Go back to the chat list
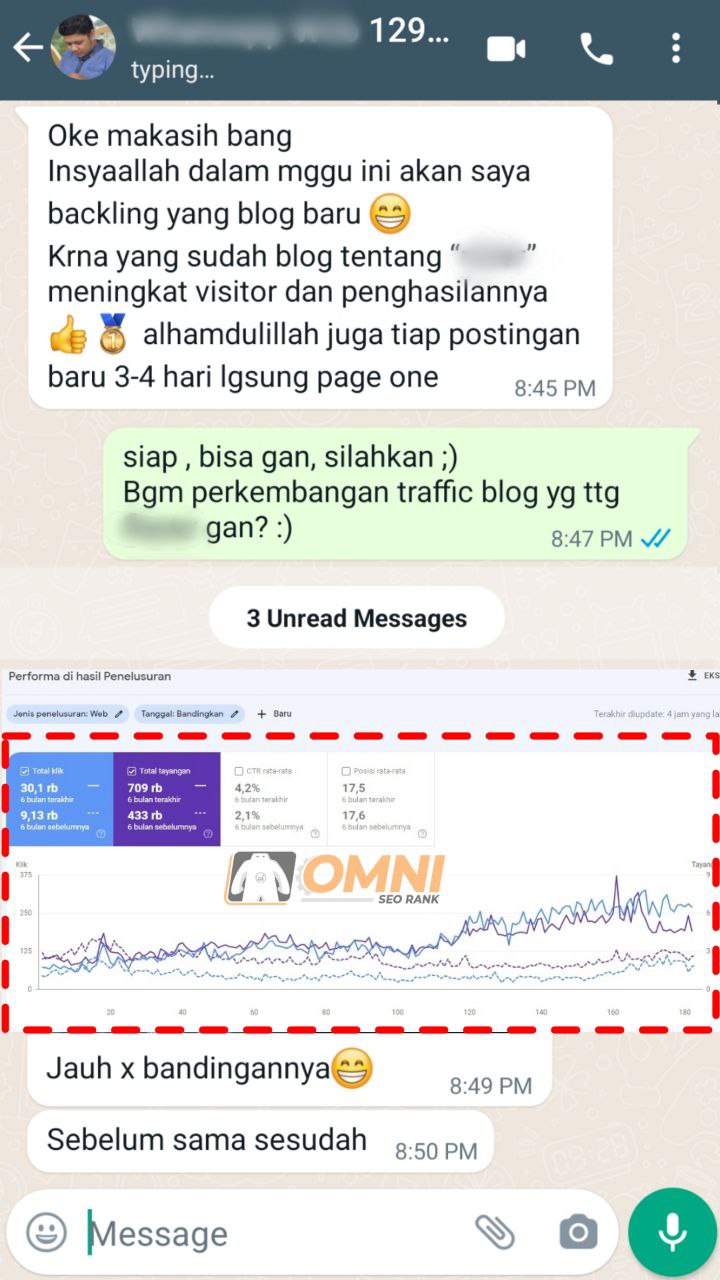720x1280 pixels. (x=27, y=47)
